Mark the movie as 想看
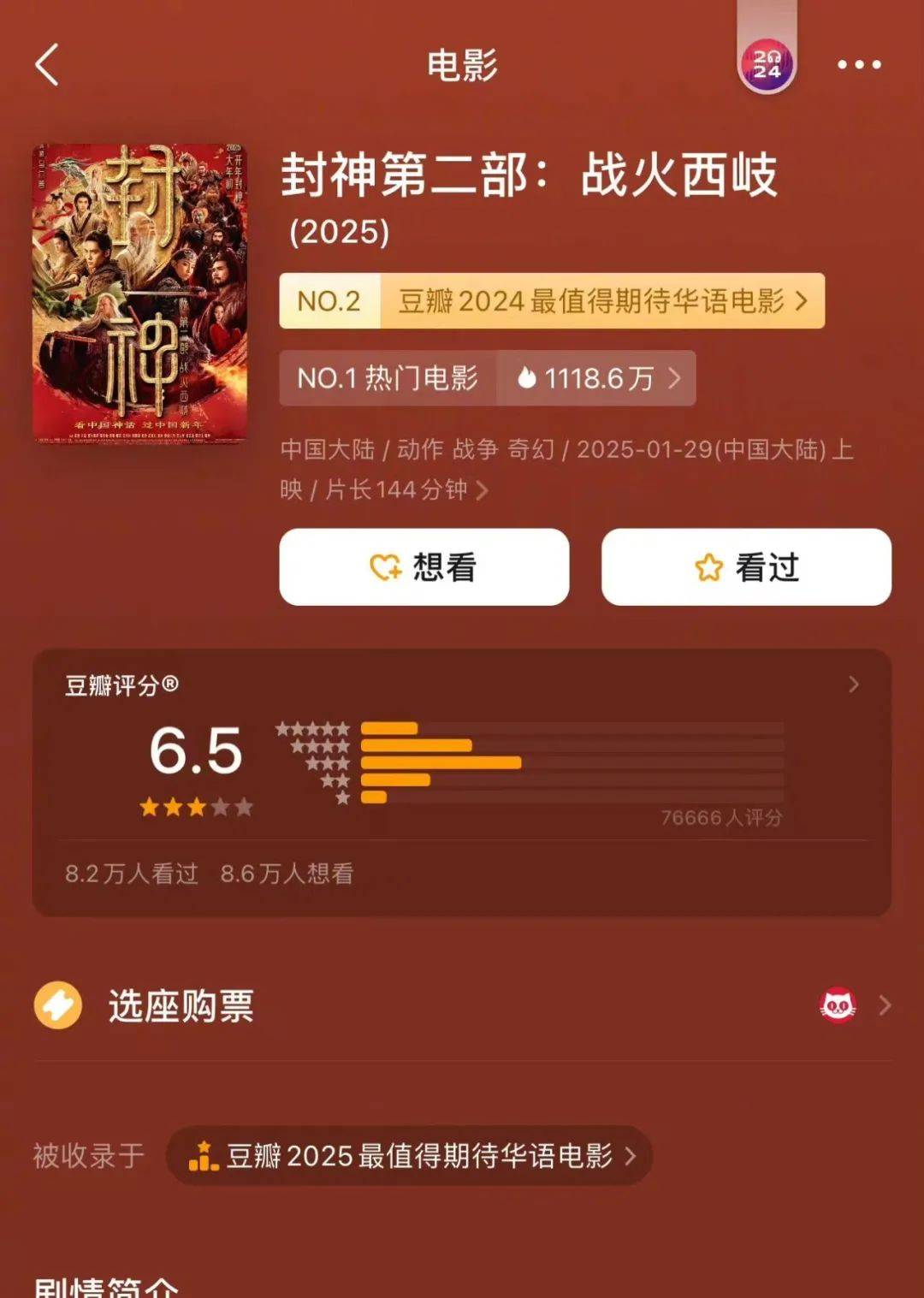This screenshot has height=1298, width=924. (423, 567)
